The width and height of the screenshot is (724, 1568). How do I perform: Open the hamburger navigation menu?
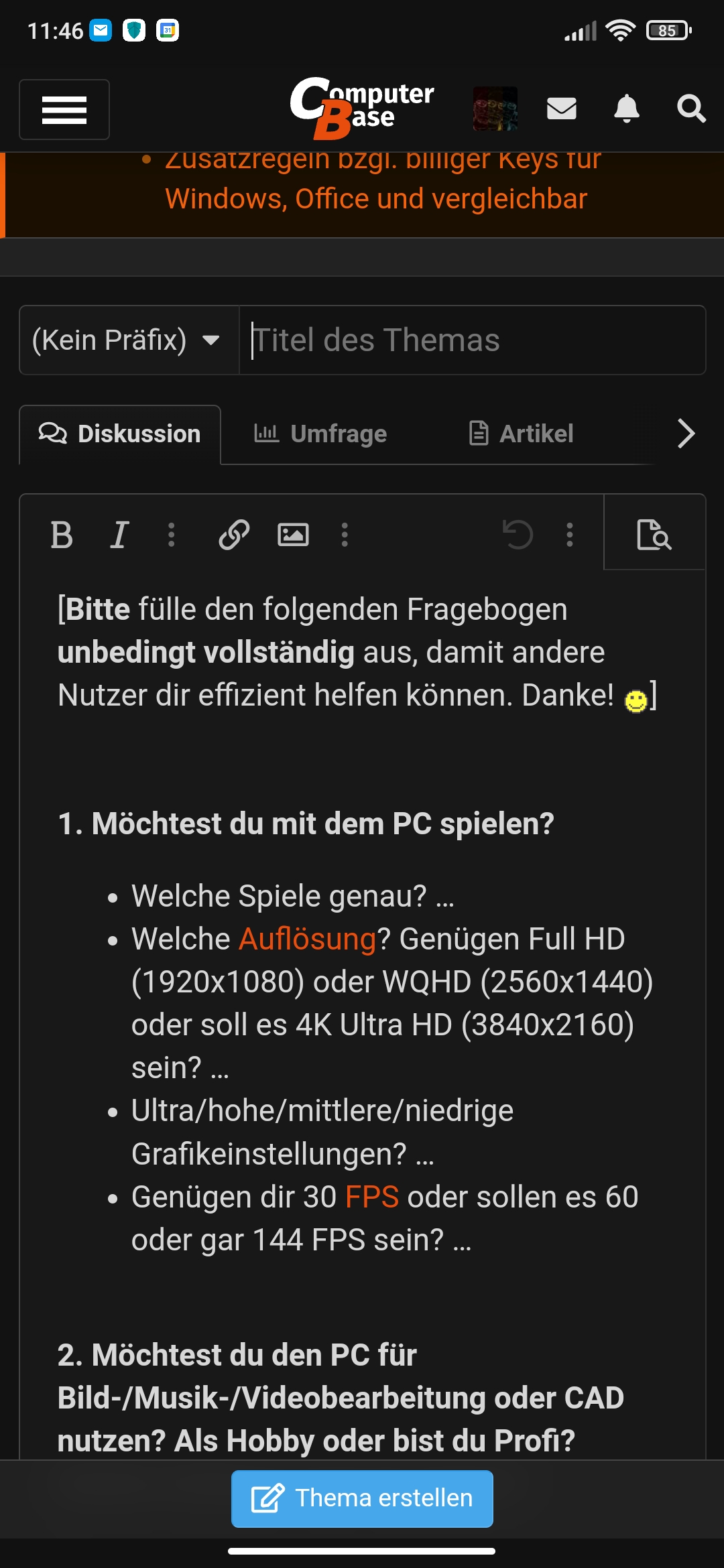click(x=64, y=110)
